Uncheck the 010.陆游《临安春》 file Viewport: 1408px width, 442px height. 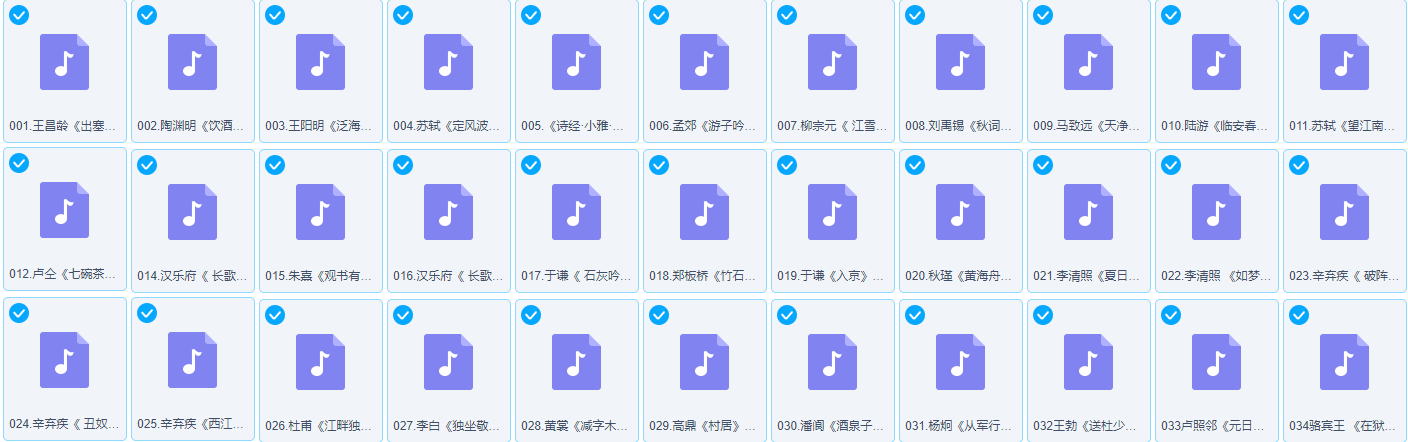coord(1171,15)
